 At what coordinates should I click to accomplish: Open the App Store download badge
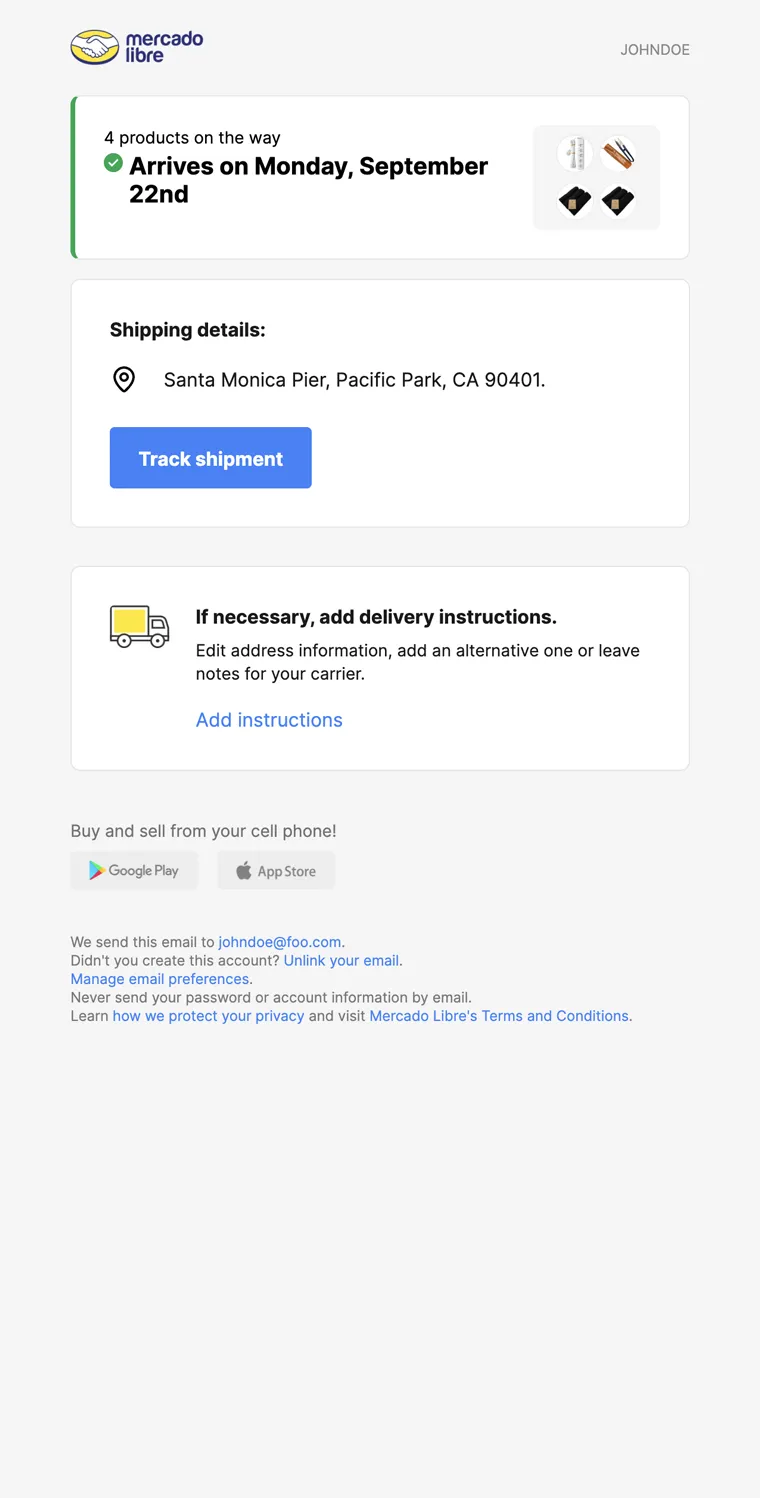point(276,871)
